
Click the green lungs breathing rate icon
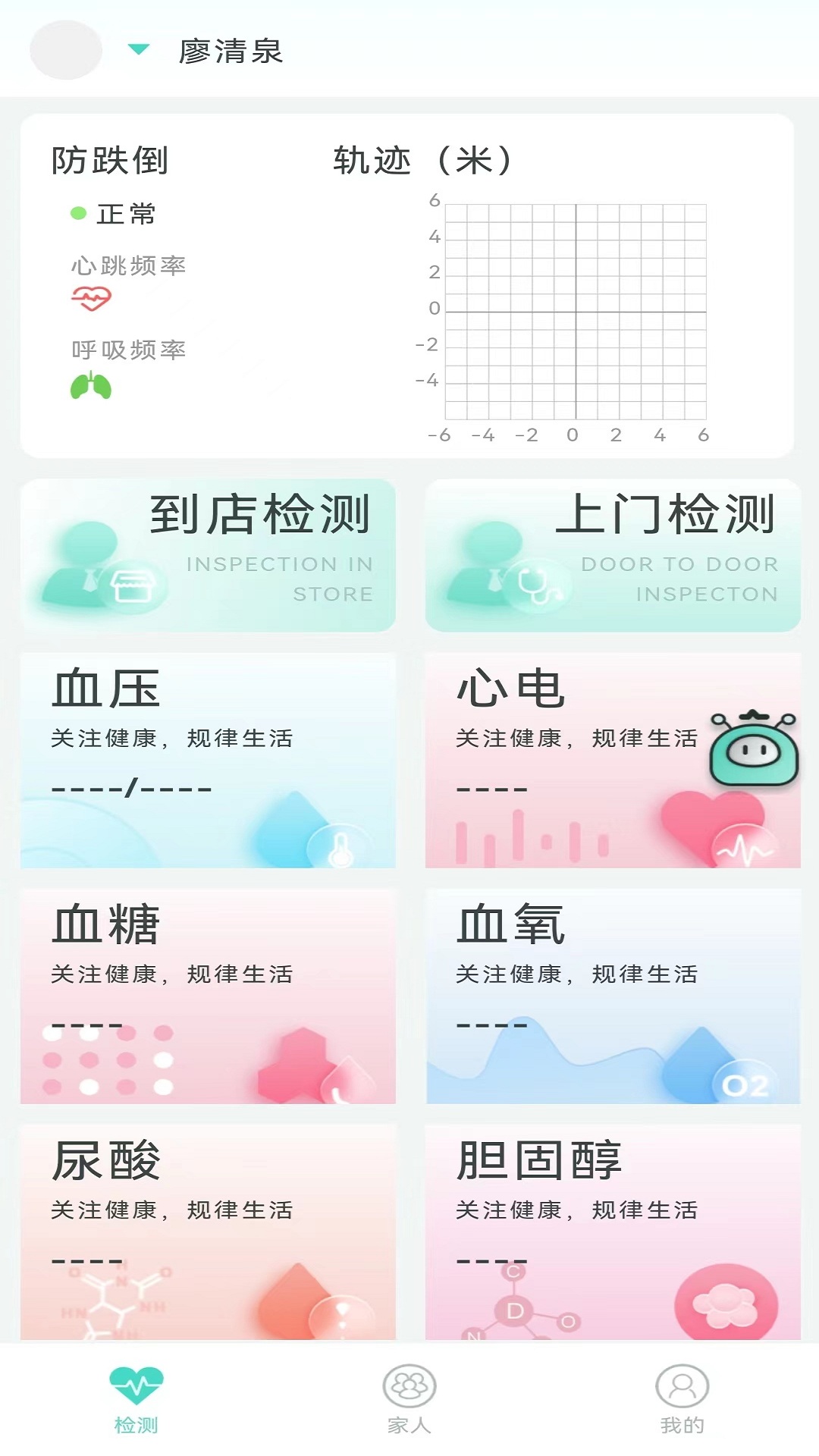(x=91, y=385)
